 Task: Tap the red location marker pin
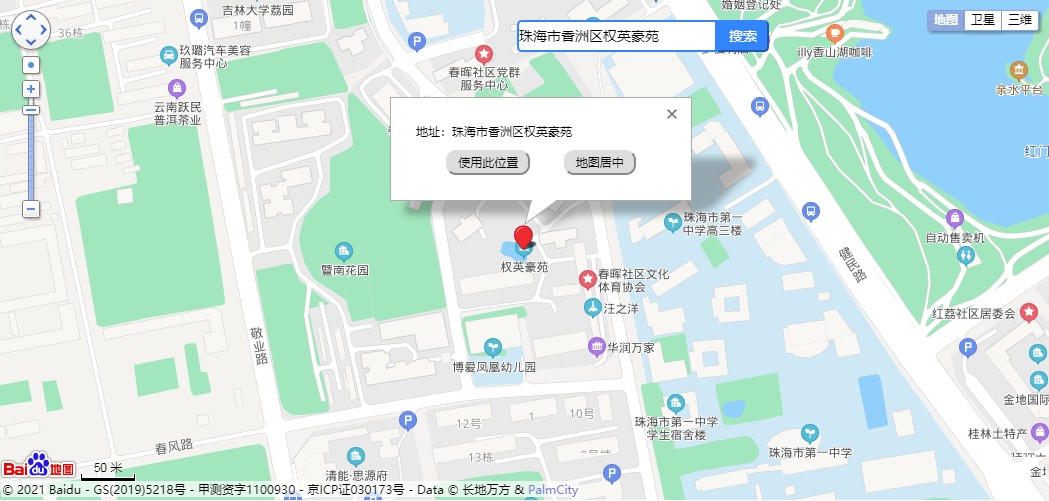tap(524, 238)
